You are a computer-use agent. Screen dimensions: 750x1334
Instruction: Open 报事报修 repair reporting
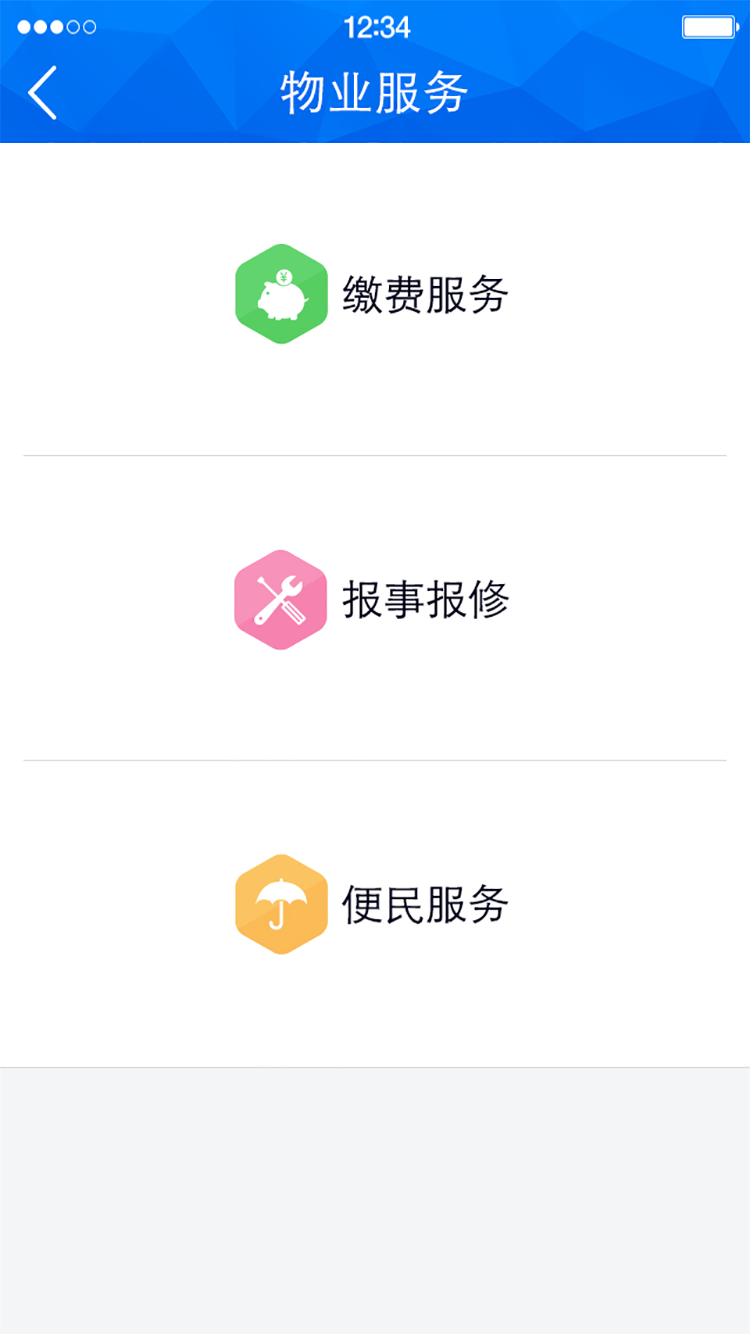375,608
